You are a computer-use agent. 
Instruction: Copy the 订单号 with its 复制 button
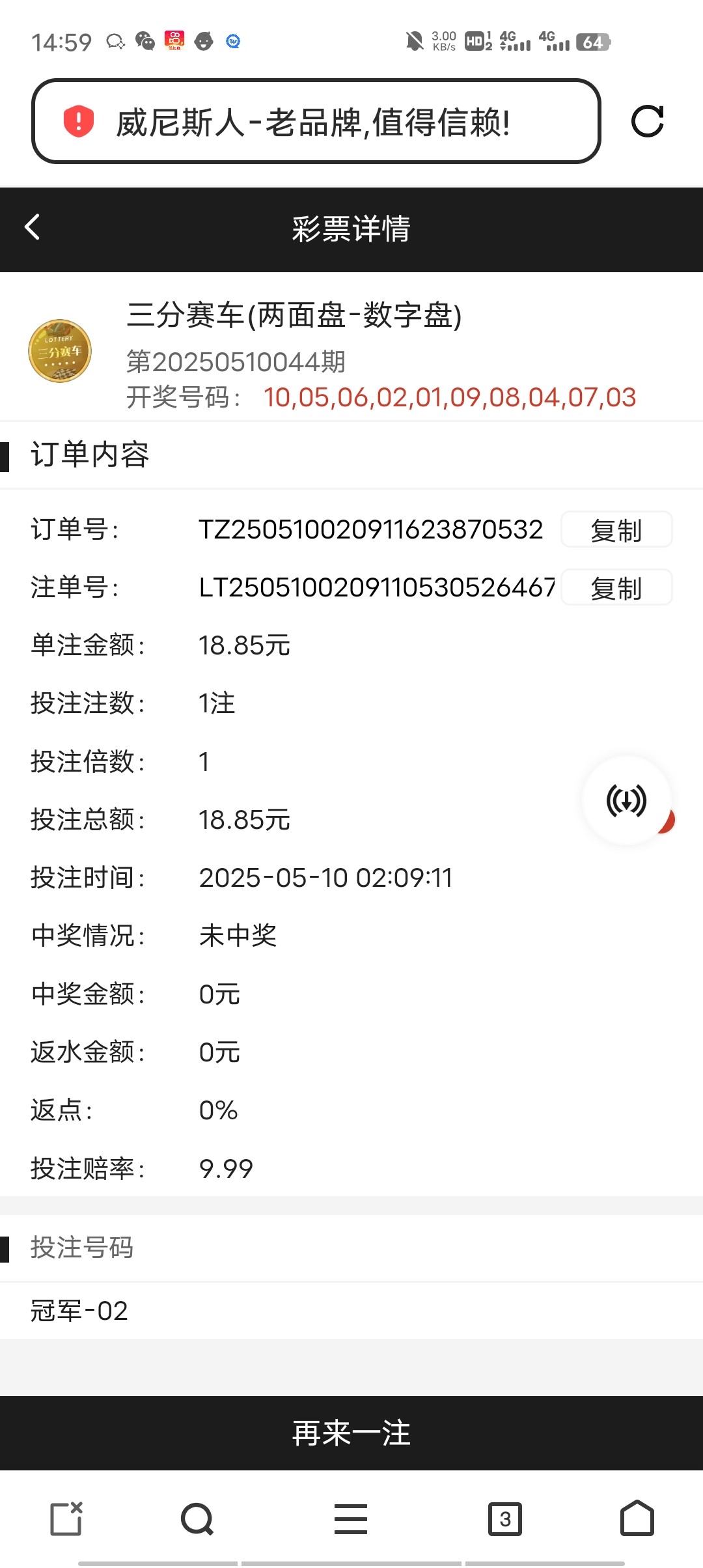(x=616, y=529)
